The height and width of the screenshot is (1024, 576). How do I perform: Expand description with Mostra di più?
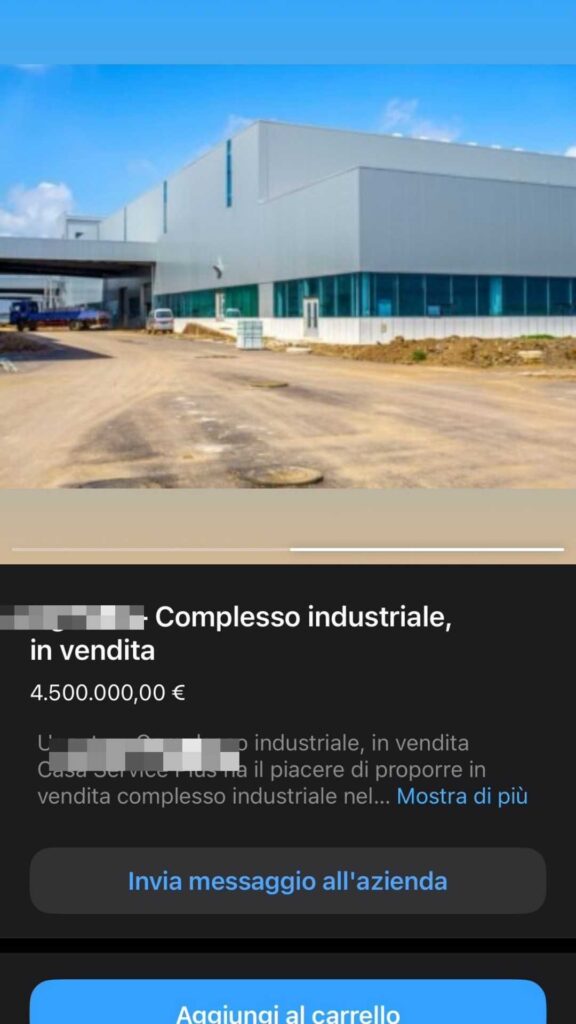462,797
